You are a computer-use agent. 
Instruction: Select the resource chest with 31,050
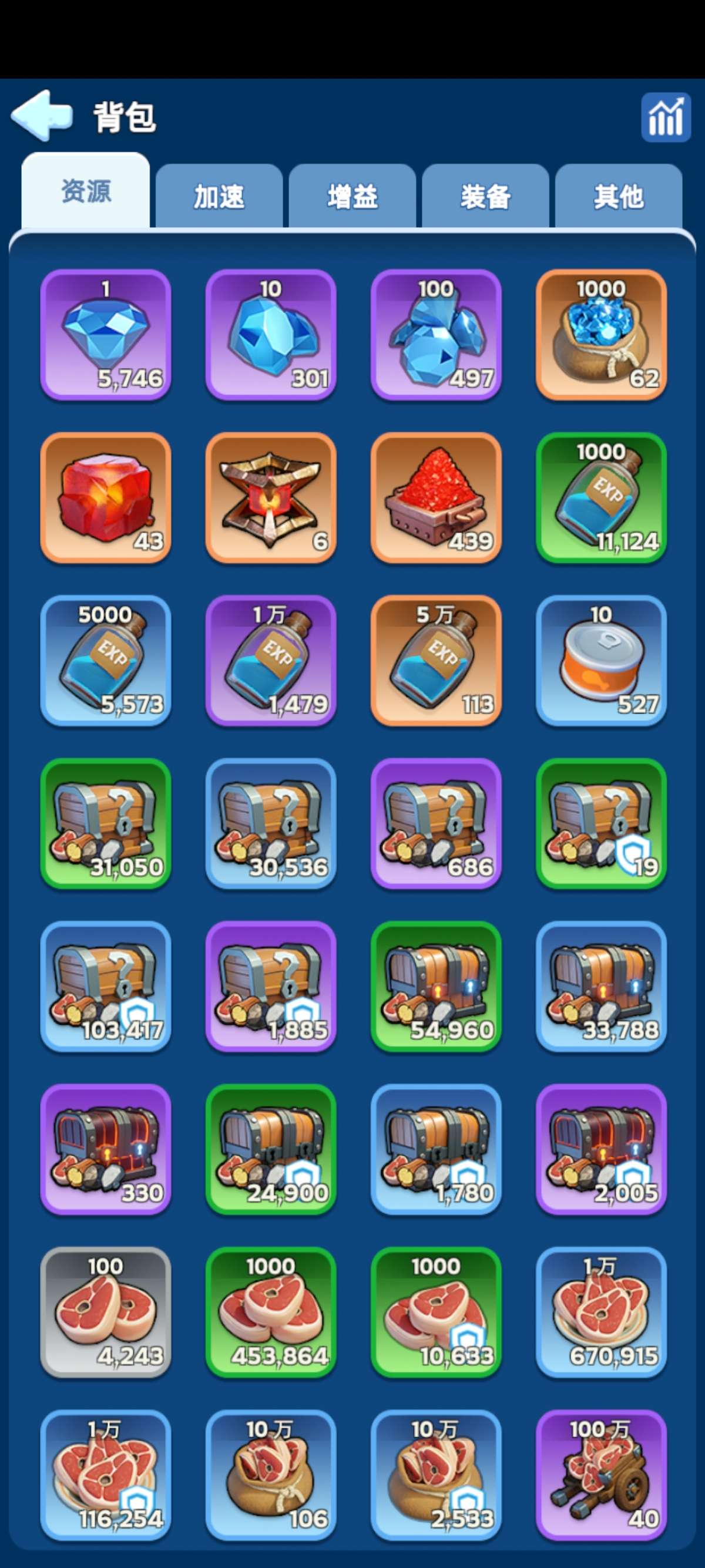click(x=105, y=823)
